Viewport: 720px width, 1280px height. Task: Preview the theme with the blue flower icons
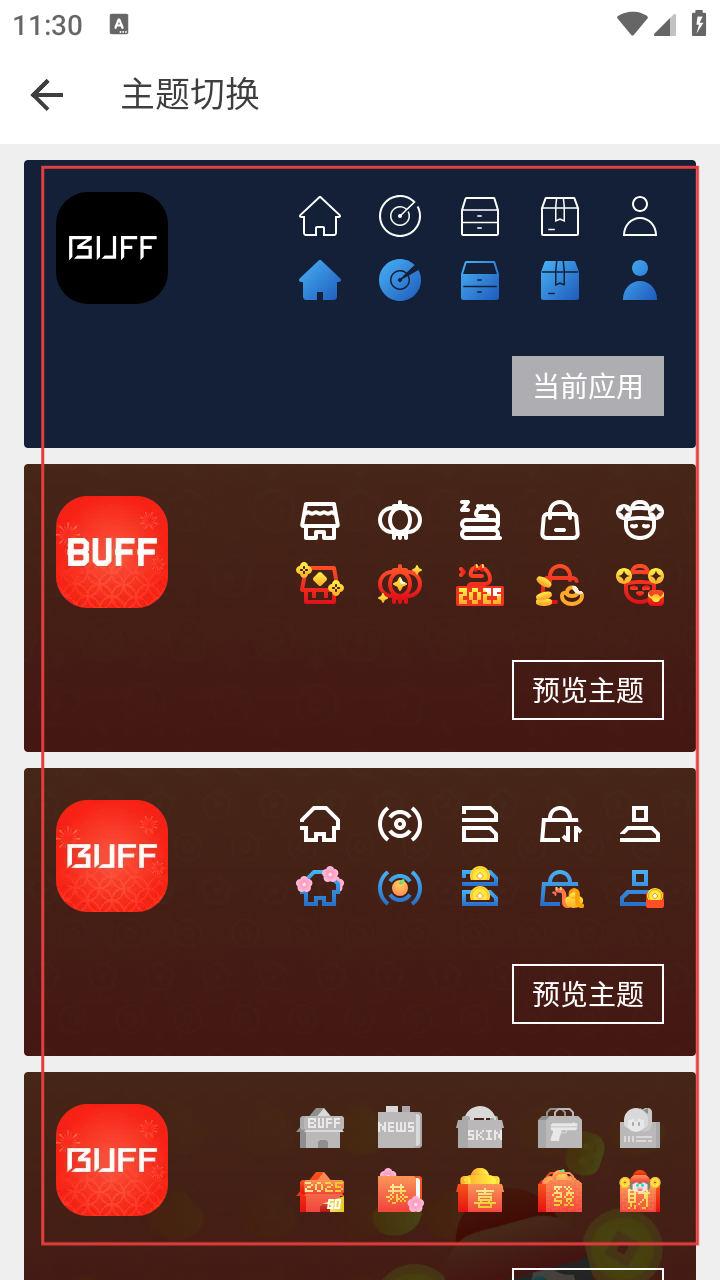pyautogui.click(x=587, y=994)
